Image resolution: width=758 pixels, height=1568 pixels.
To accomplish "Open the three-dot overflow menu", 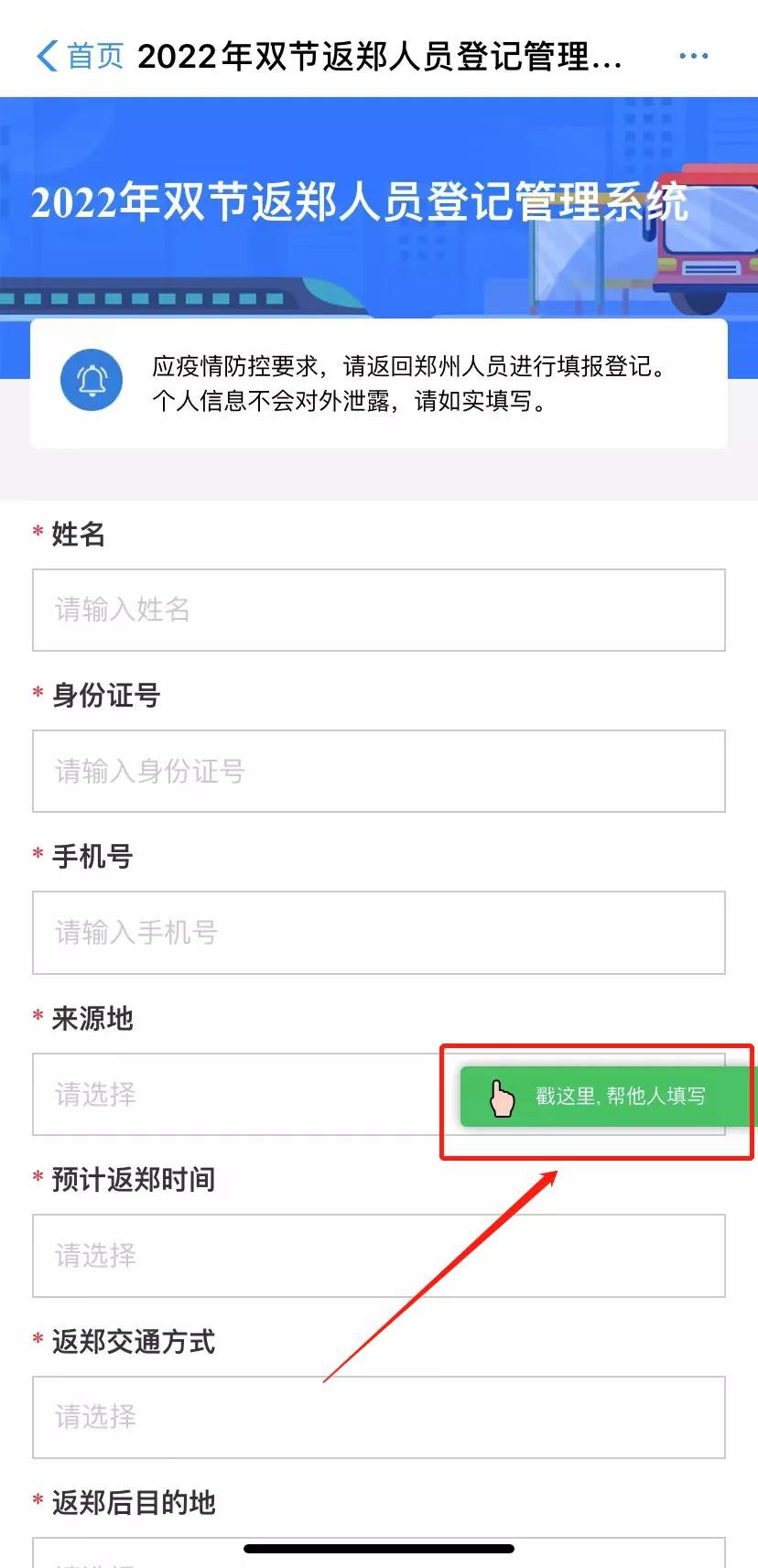I will point(693,56).
